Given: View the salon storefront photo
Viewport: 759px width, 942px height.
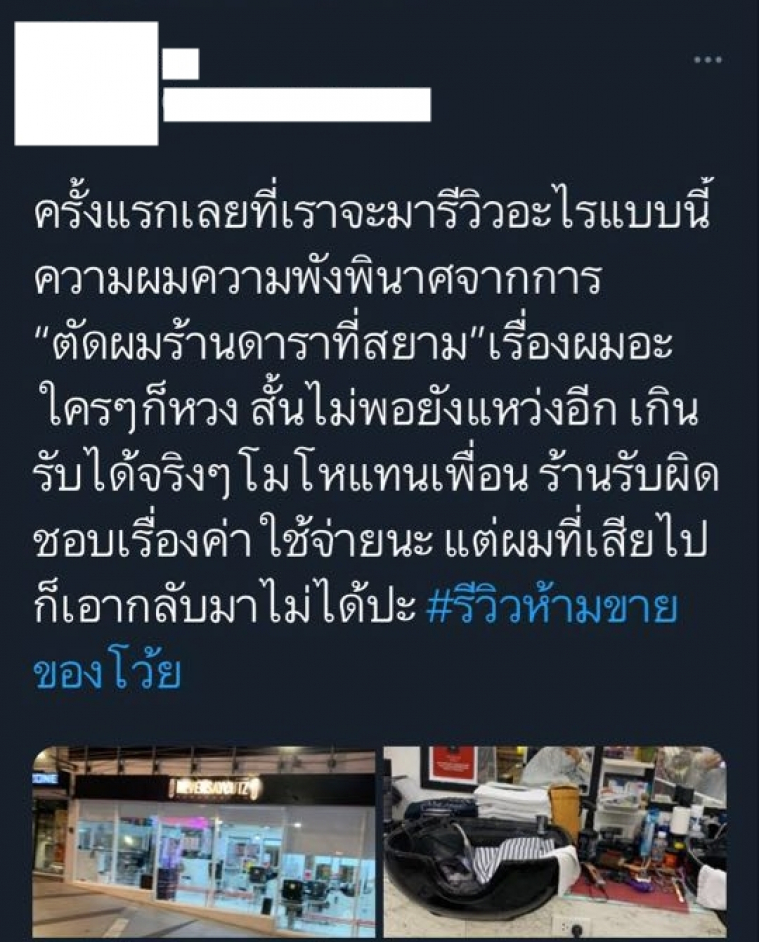Looking at the screenshot, I should 203,842.
